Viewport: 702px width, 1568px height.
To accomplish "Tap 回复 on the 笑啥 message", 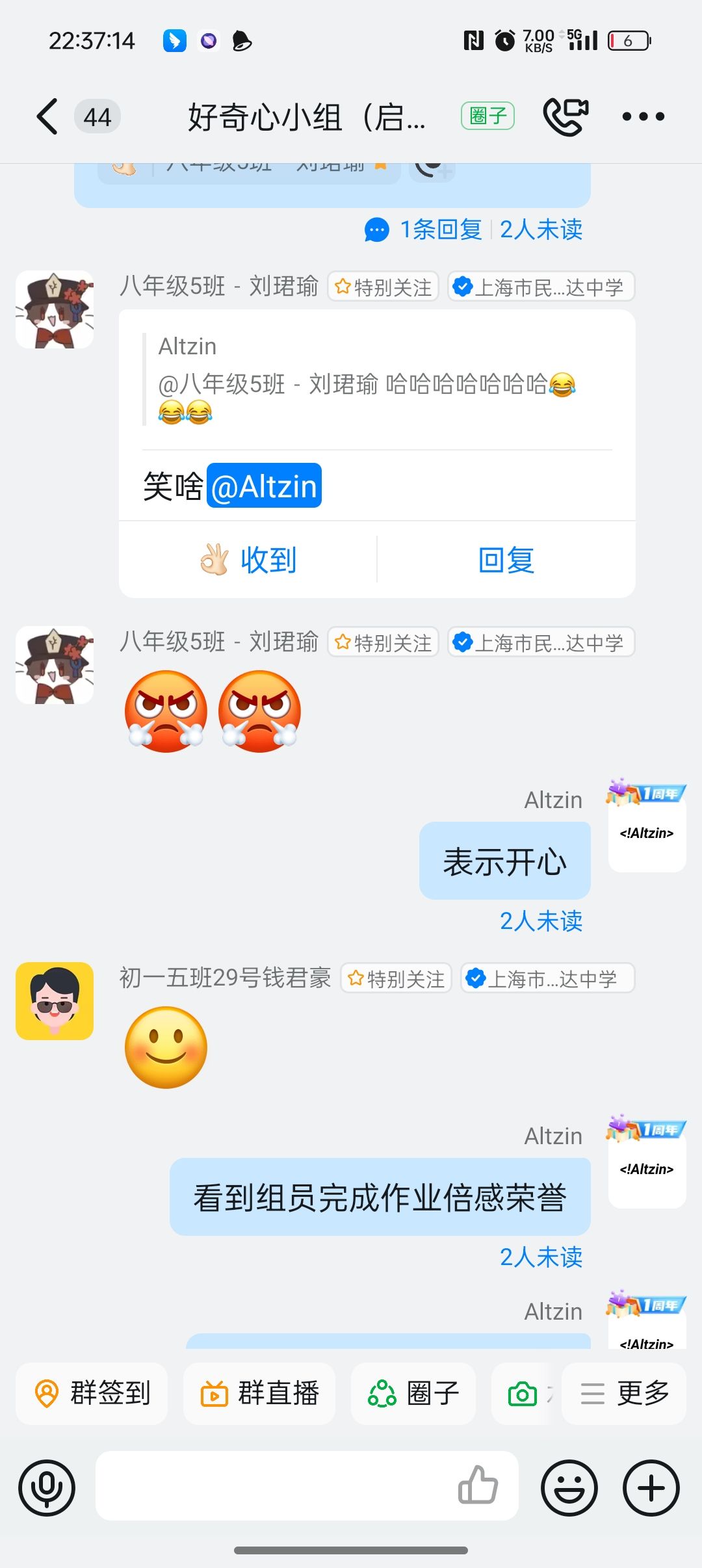I will [506, 560].
